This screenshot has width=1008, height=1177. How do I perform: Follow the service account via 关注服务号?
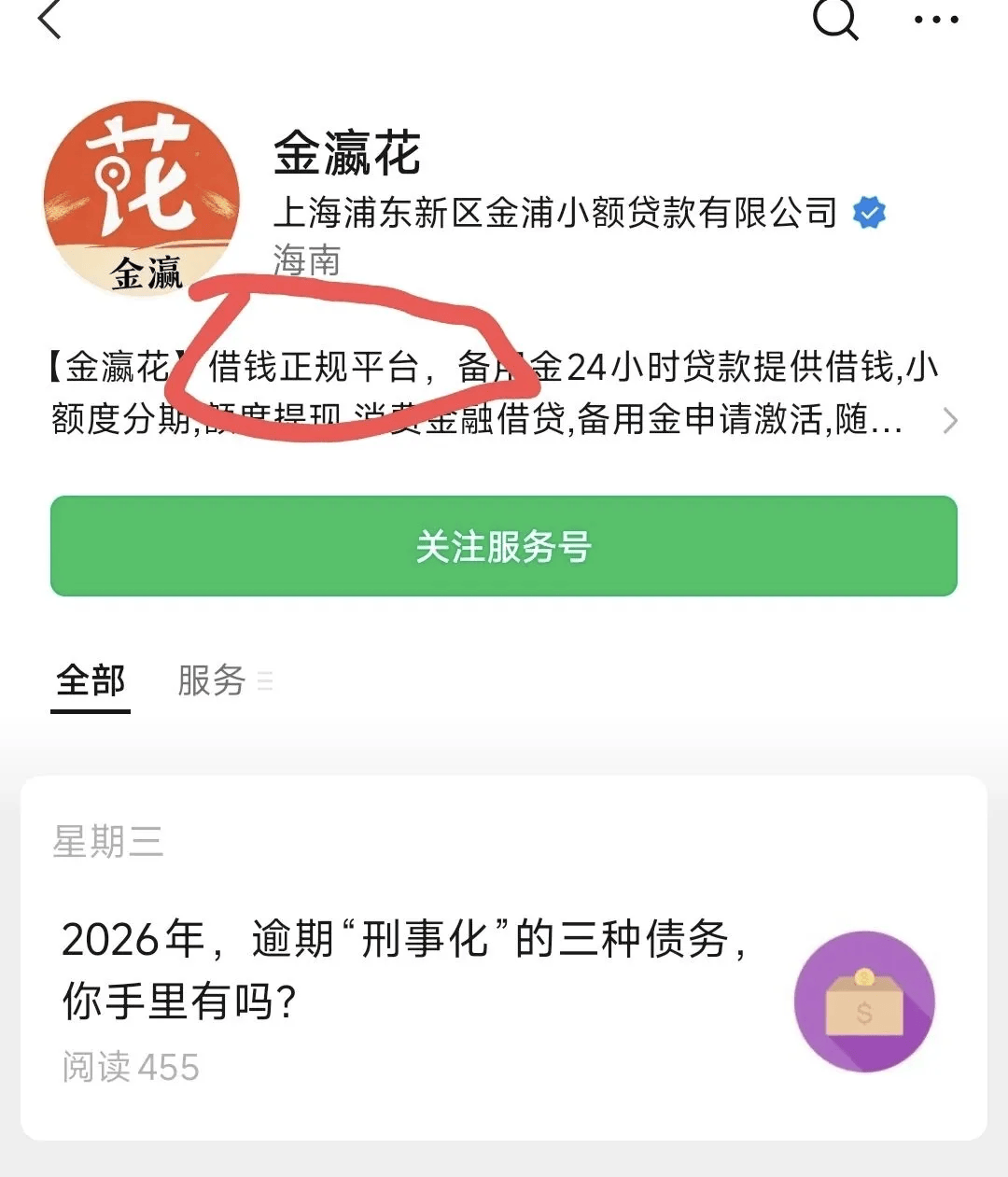[x=504, y=547]
